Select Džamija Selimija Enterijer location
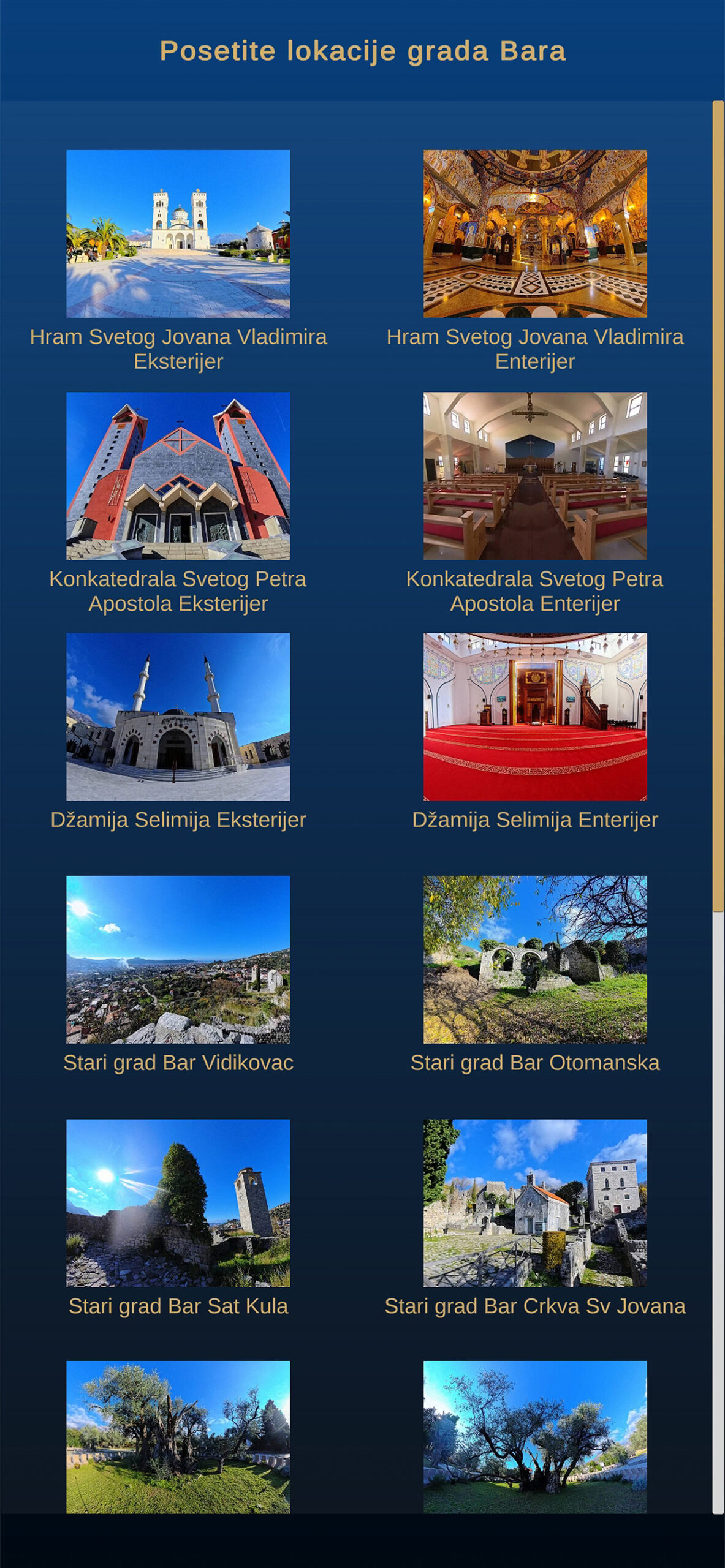Viewport: 725px width, 1568px height. (x=534, y=717)
